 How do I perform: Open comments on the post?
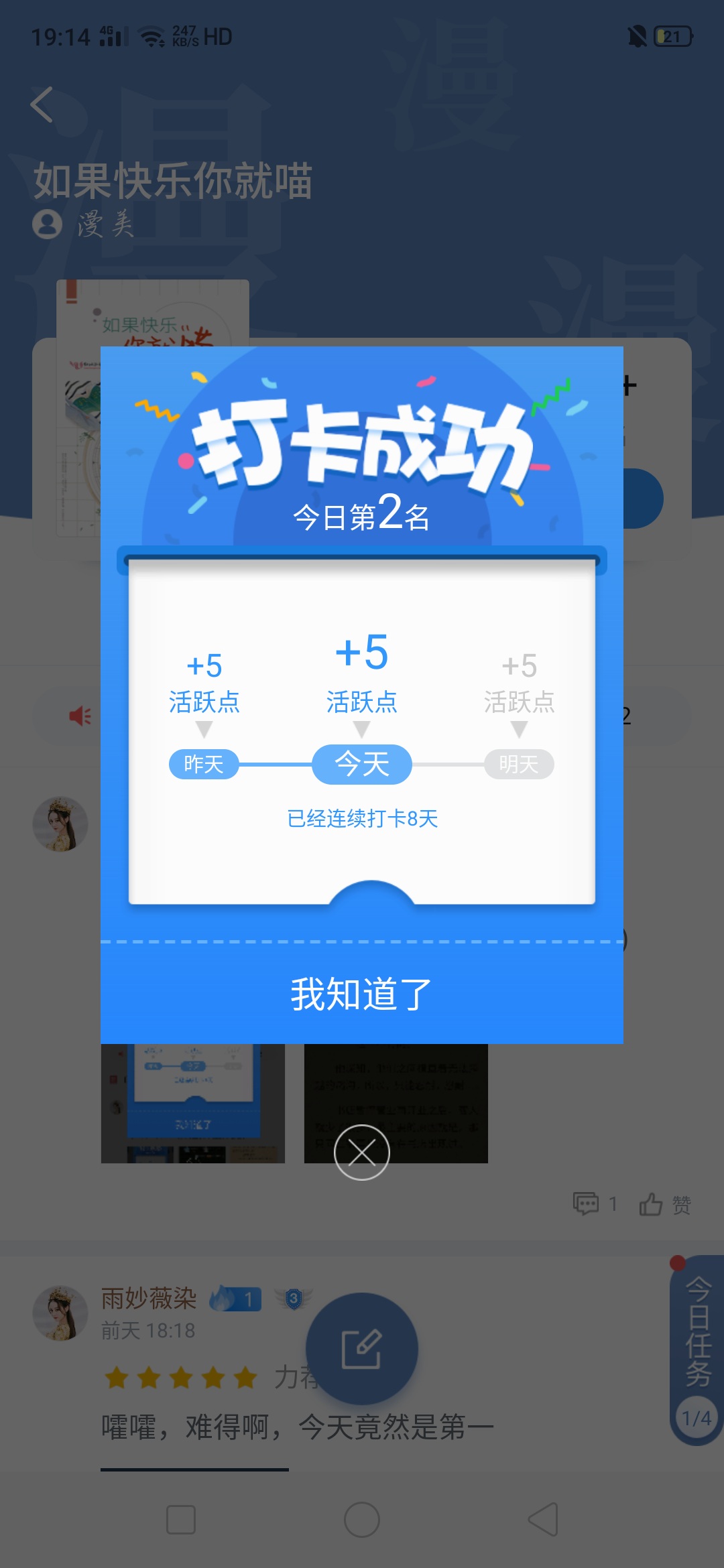point(594,1204)
